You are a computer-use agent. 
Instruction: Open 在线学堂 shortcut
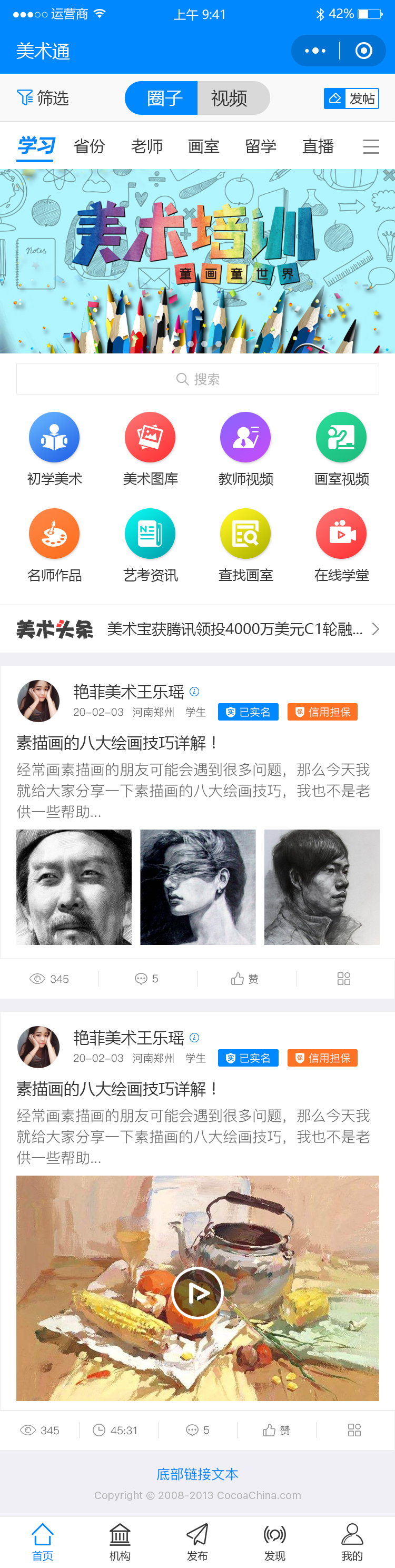click(341, 544)
